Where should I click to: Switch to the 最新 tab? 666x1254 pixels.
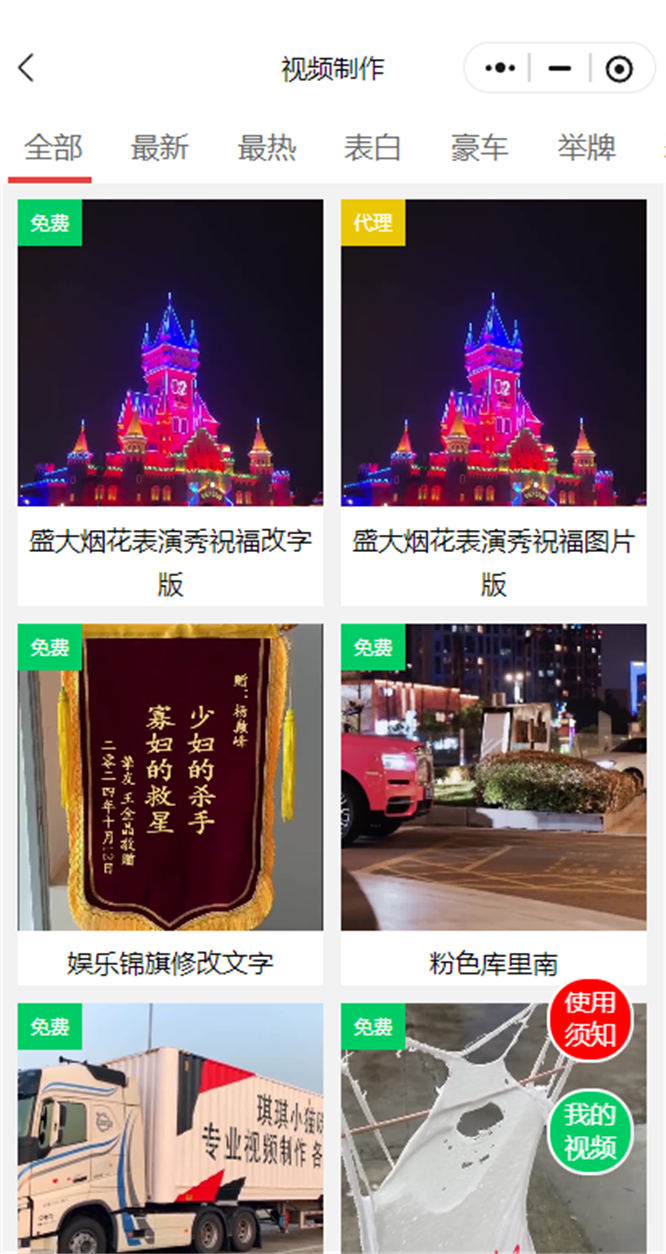(x=160, y=148)
